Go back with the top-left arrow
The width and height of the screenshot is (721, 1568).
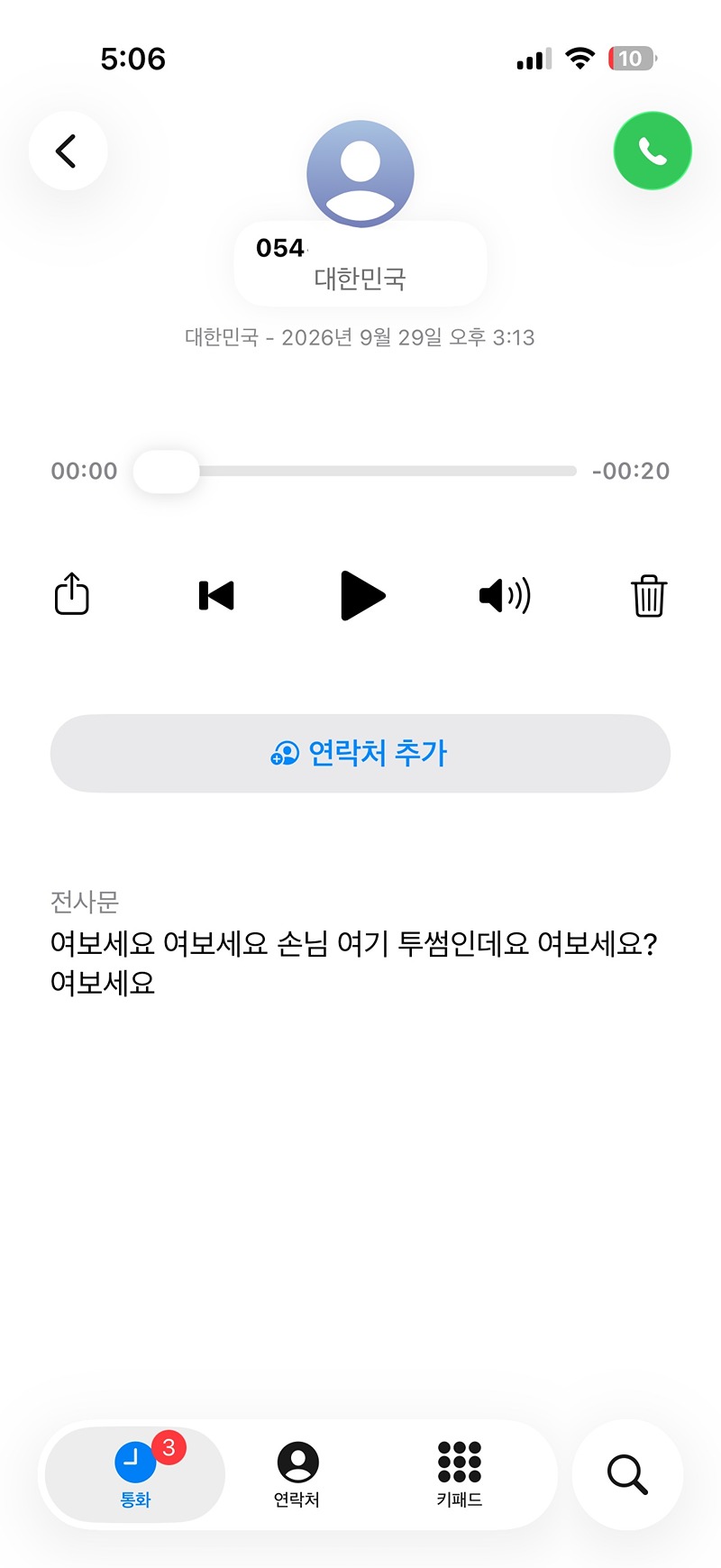click(68, 151)
